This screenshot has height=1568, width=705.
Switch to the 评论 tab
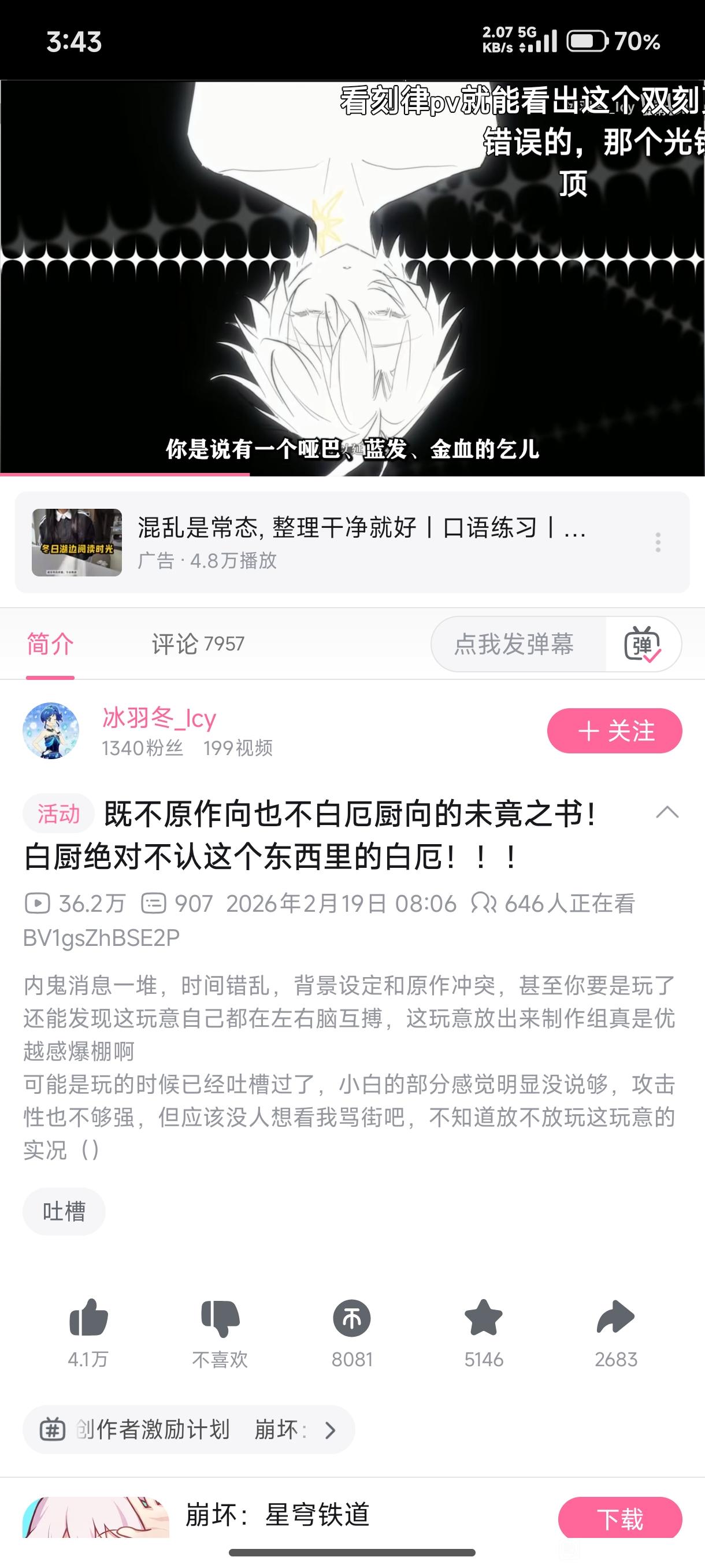[x=198, y=644]
